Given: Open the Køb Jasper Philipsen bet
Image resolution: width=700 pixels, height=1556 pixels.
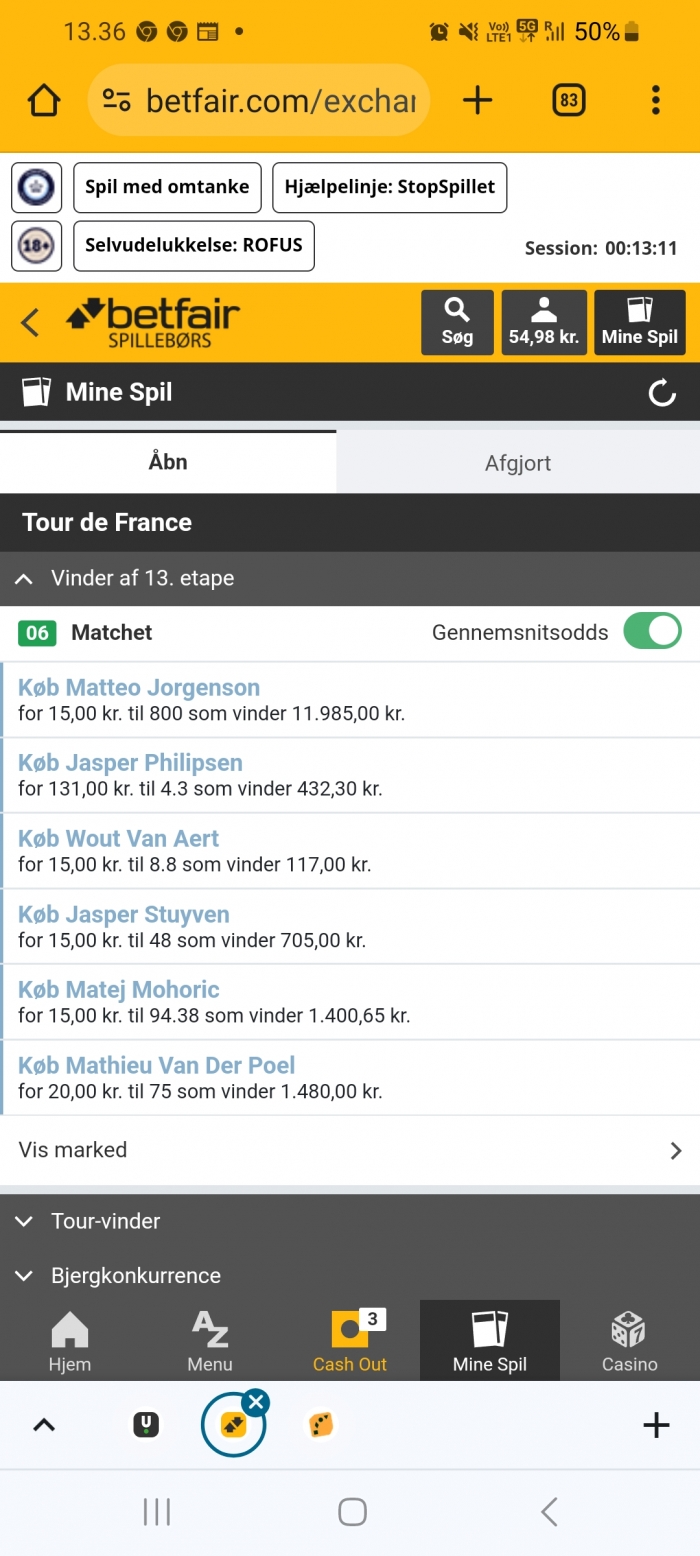Looking at the screenshot, I should 350,775.
